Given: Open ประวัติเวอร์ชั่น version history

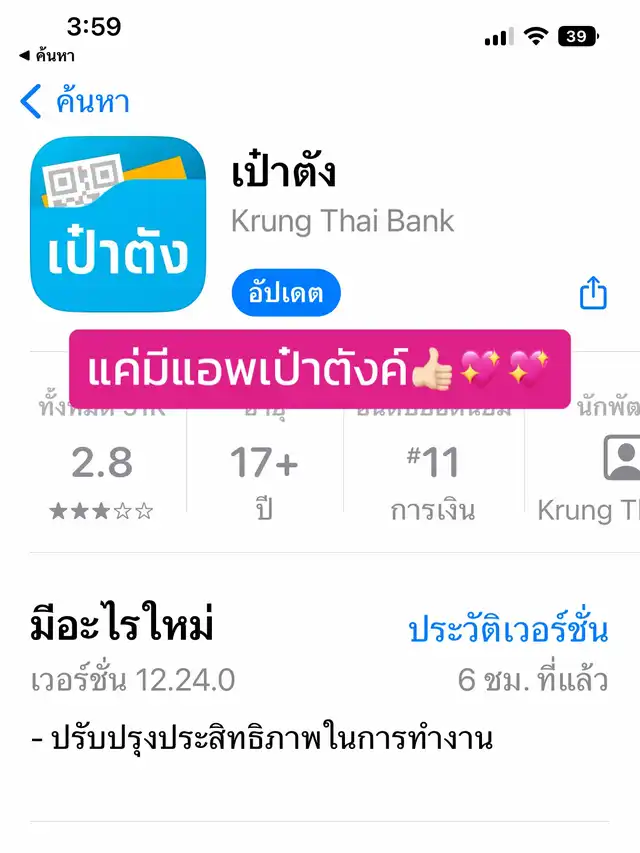Looking at the screenshot, I should pyautogui.click(x=508, y=630).
